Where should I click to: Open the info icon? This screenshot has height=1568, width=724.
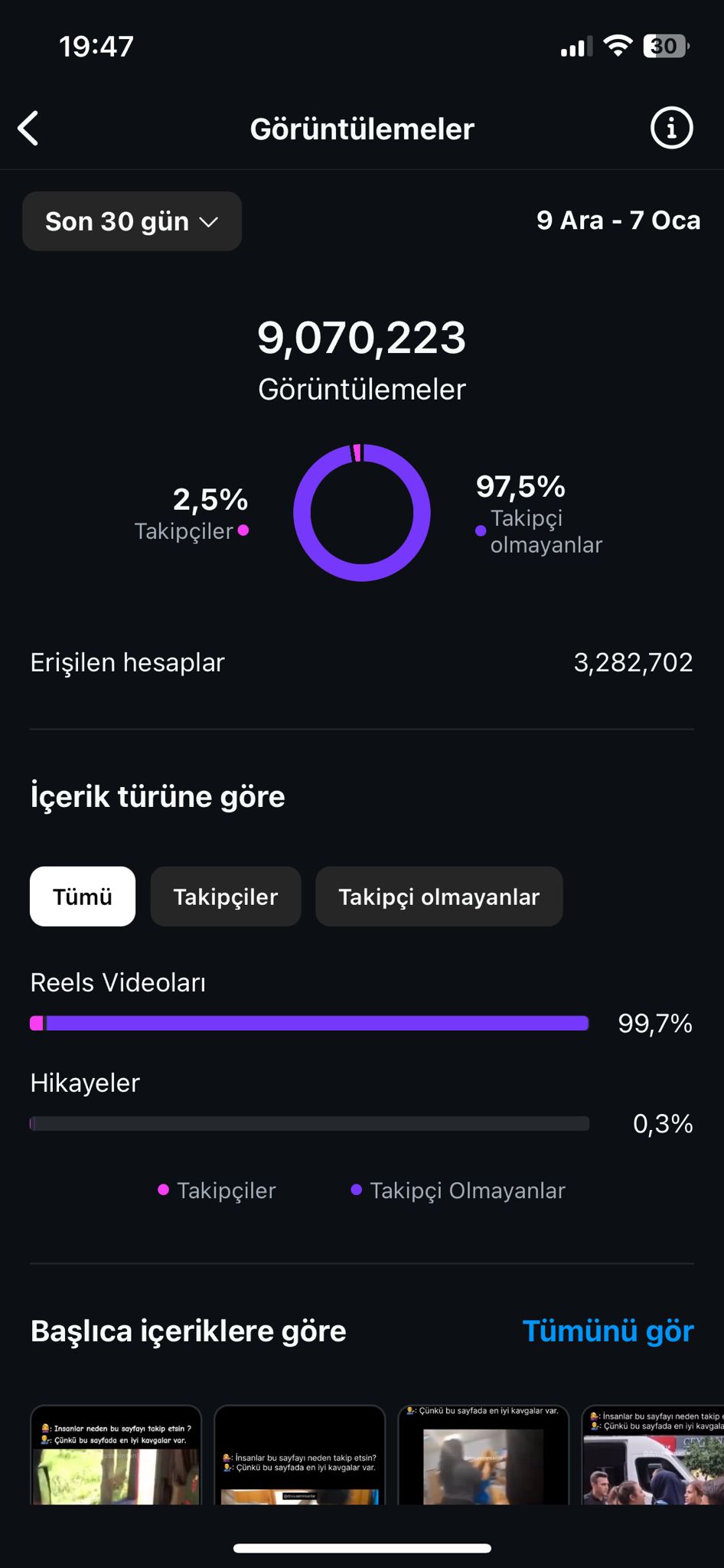pos(671,128)
